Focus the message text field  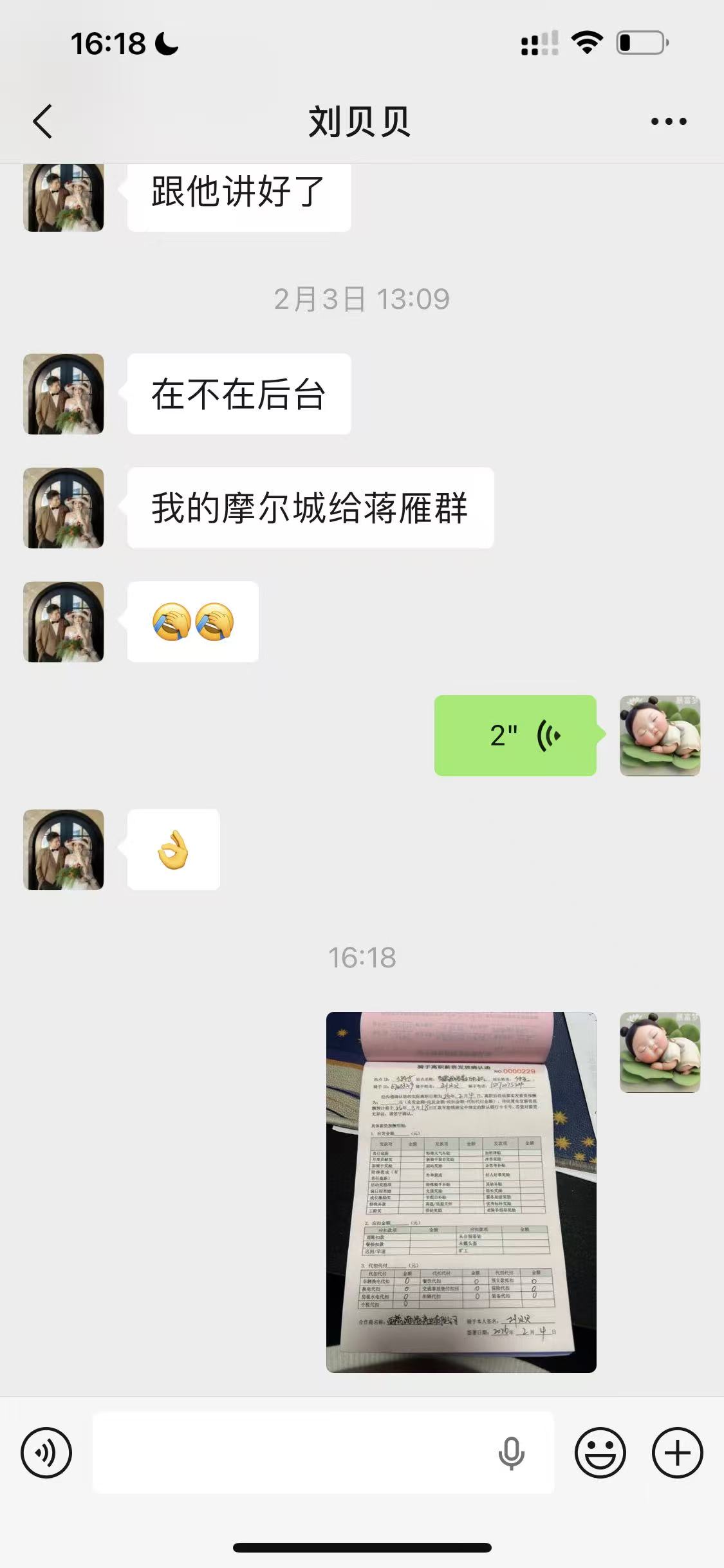point(290,1453)
